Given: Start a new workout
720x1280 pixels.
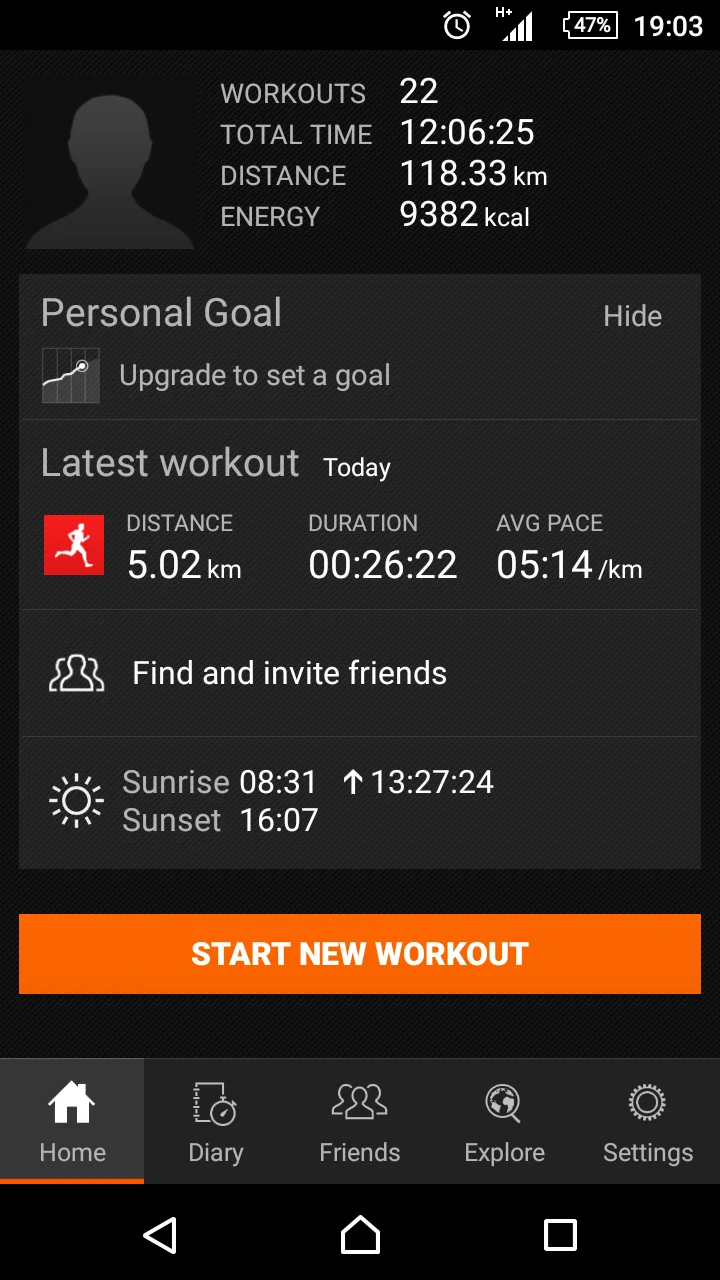Looking at the screenshot, I should click(360, 954).
